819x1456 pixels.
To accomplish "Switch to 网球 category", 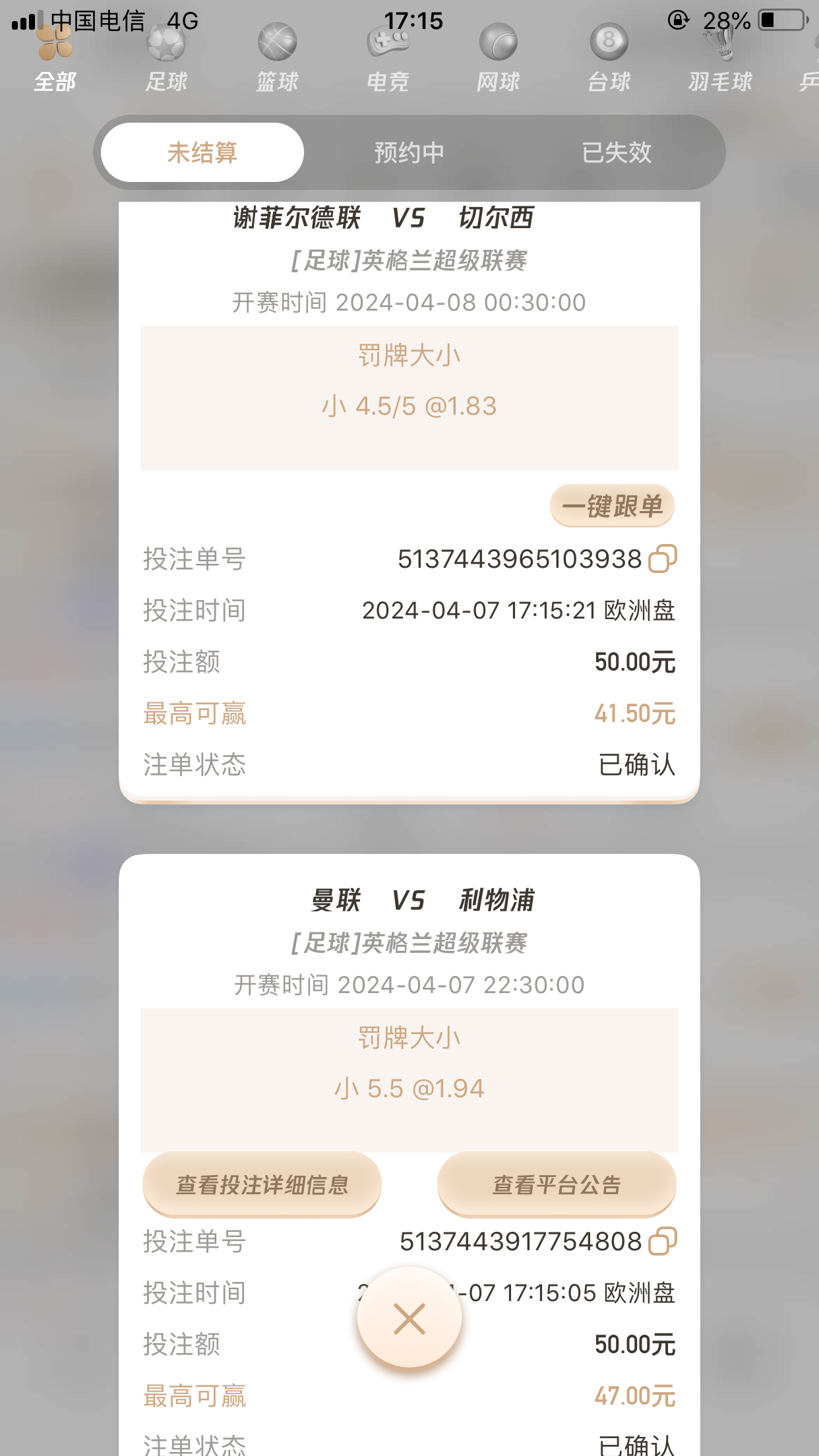I will pos(499,61).
